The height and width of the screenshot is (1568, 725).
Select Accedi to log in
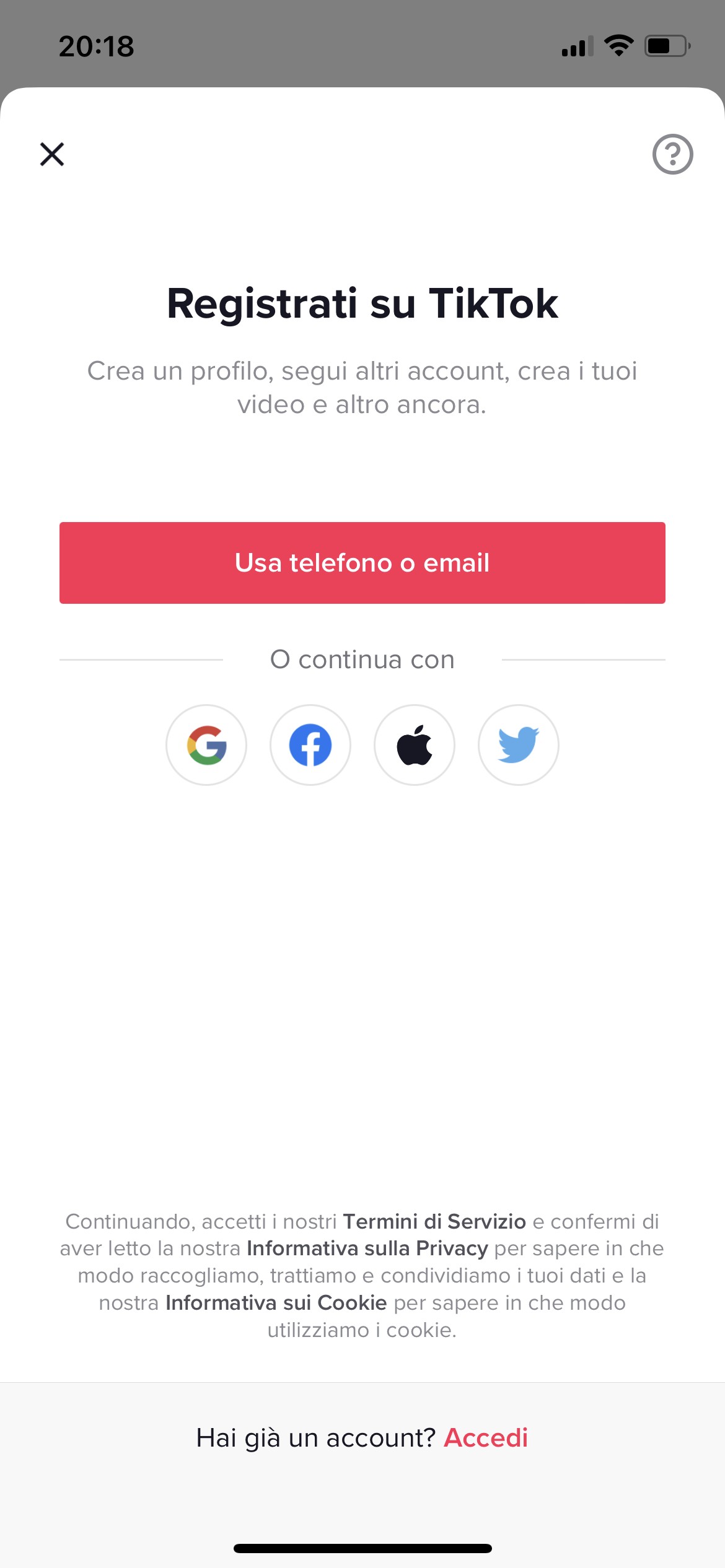(x=486, y=1438)
